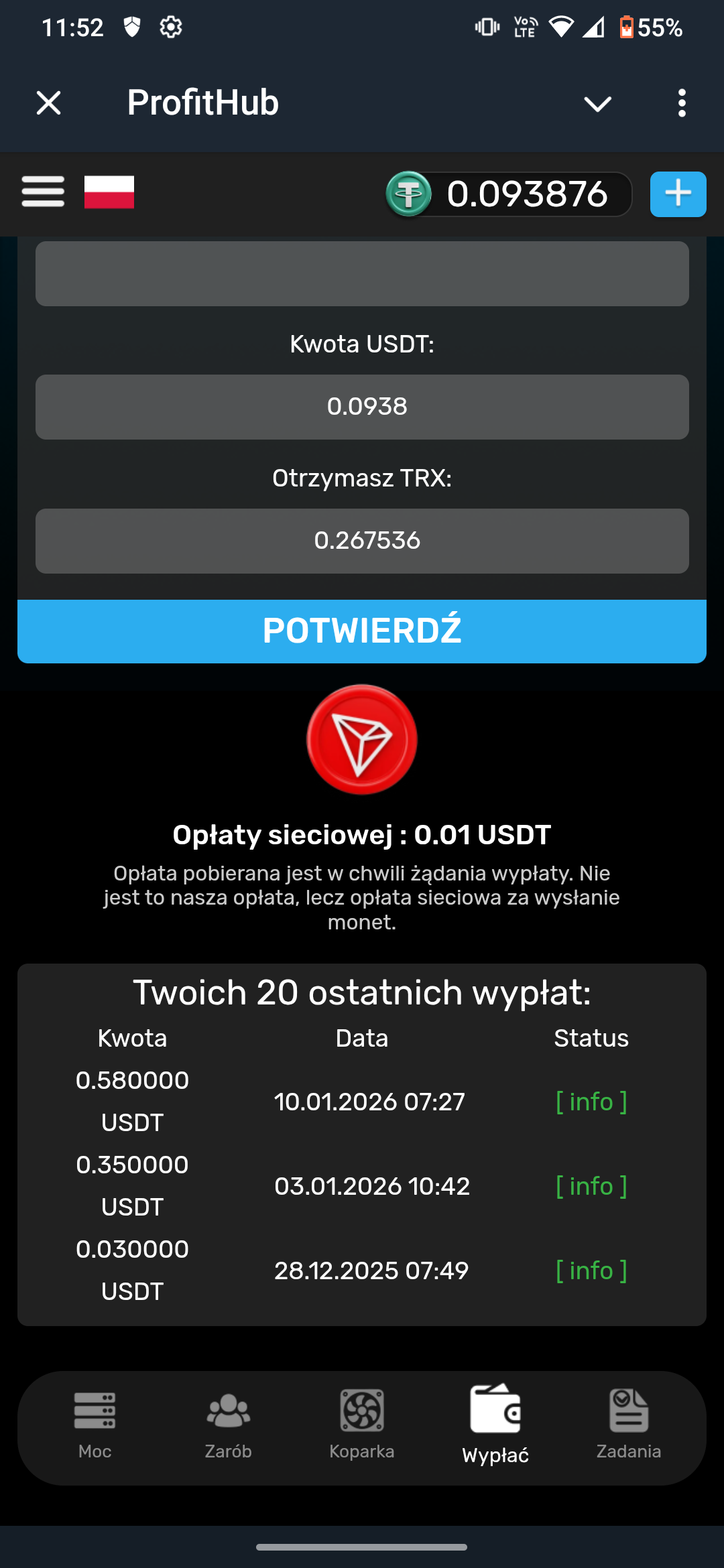Viewport: 724px width, 1568px height.
Task: Close the ProfitHub mini app
Action: coord(48,103)
